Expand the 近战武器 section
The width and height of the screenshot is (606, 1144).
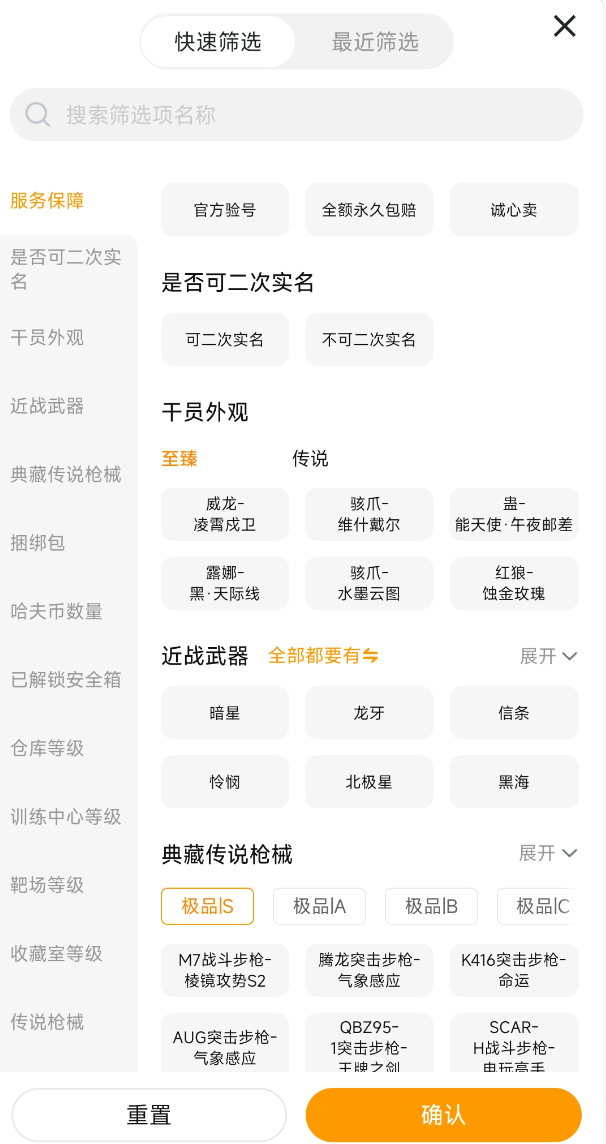tap(549, 656)
